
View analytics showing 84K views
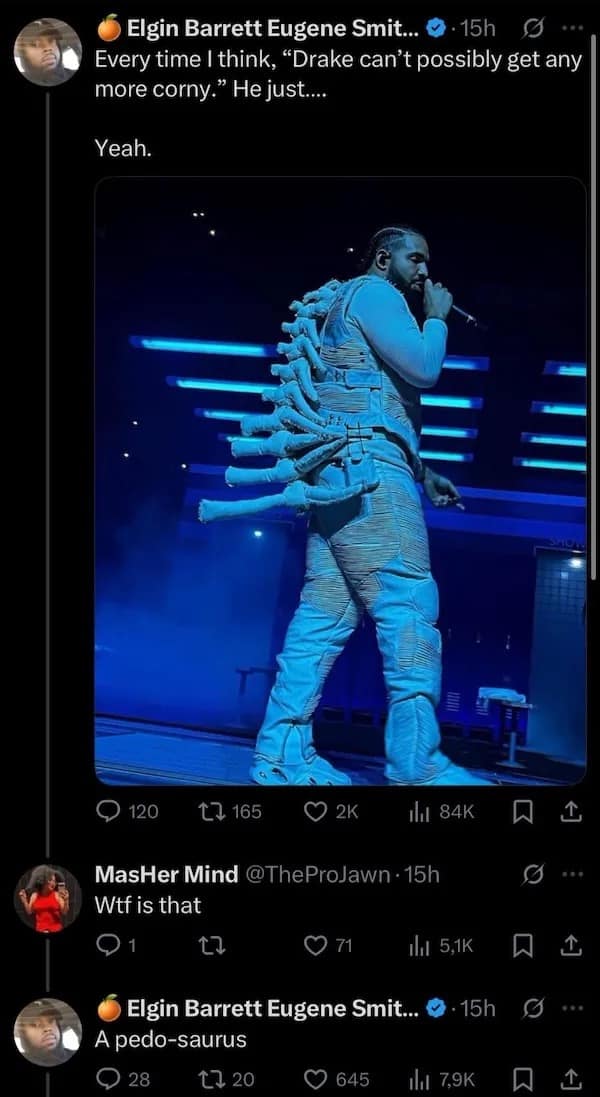click(x=421, y=812)
